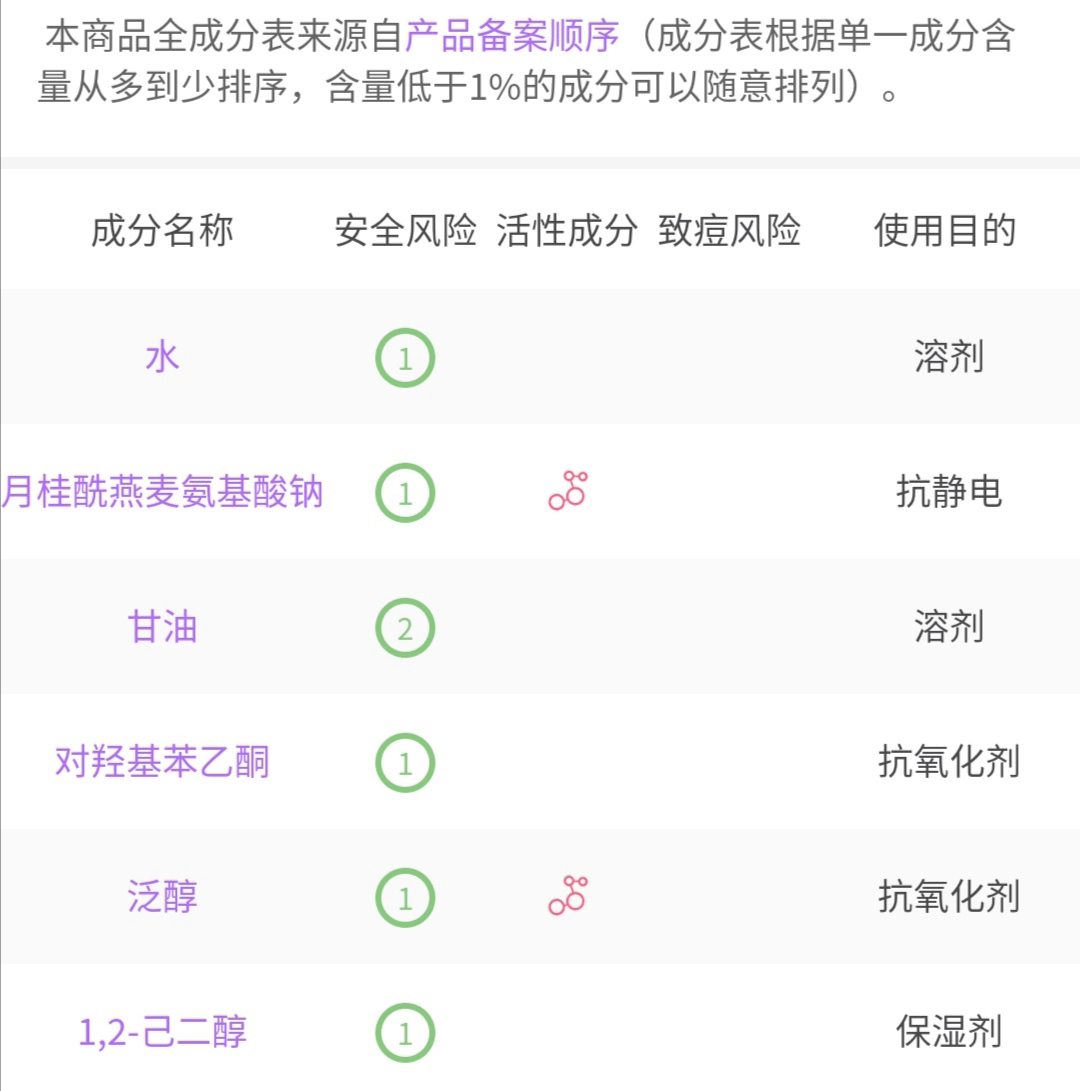Screen dimensions: 1080x1091
Task: Click the safety risk badge for 泛醇
Action: pyautogui.click(x=404, y=896)
